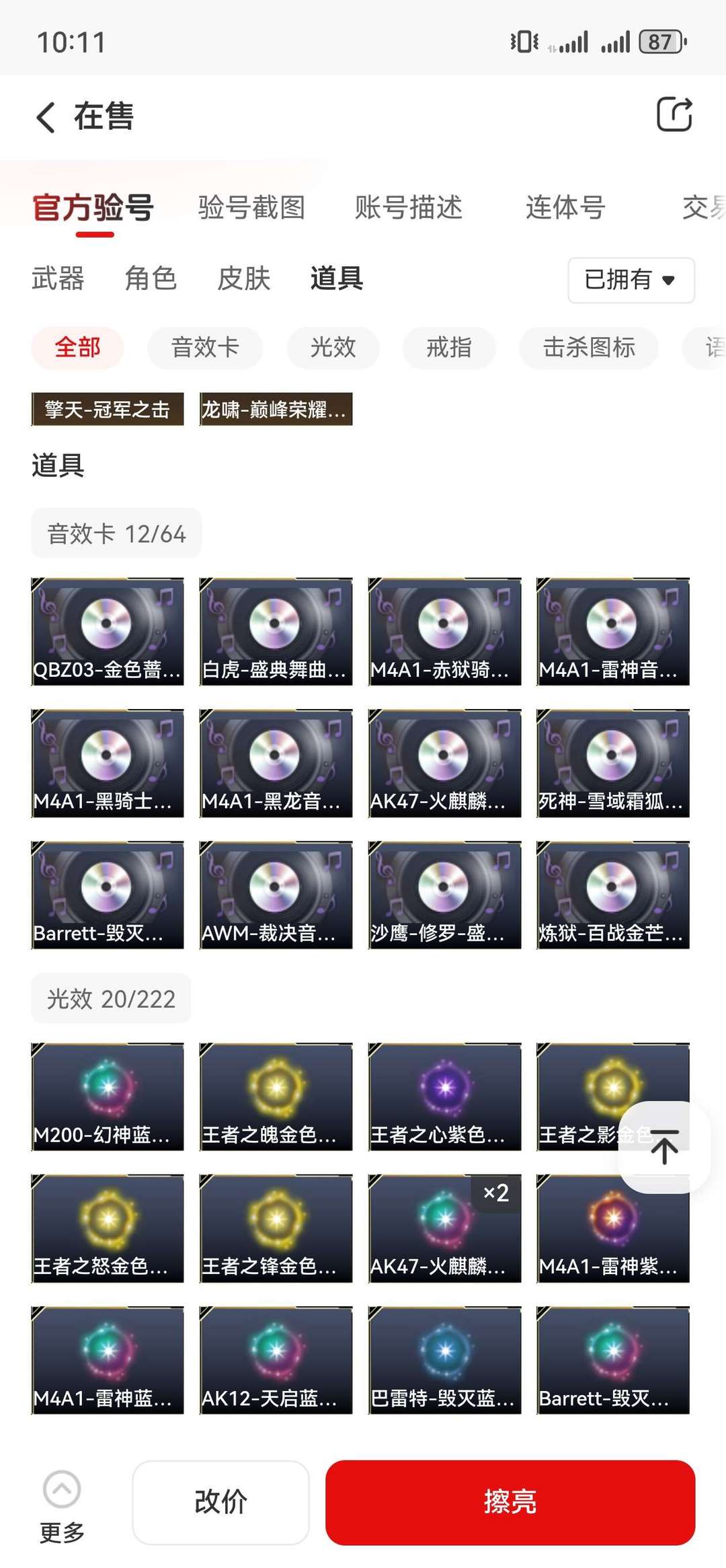Image resolution: width=726 pixels, height=1568 pixels.
Task: Select the 戒指 filter chip
Action: 449,348
